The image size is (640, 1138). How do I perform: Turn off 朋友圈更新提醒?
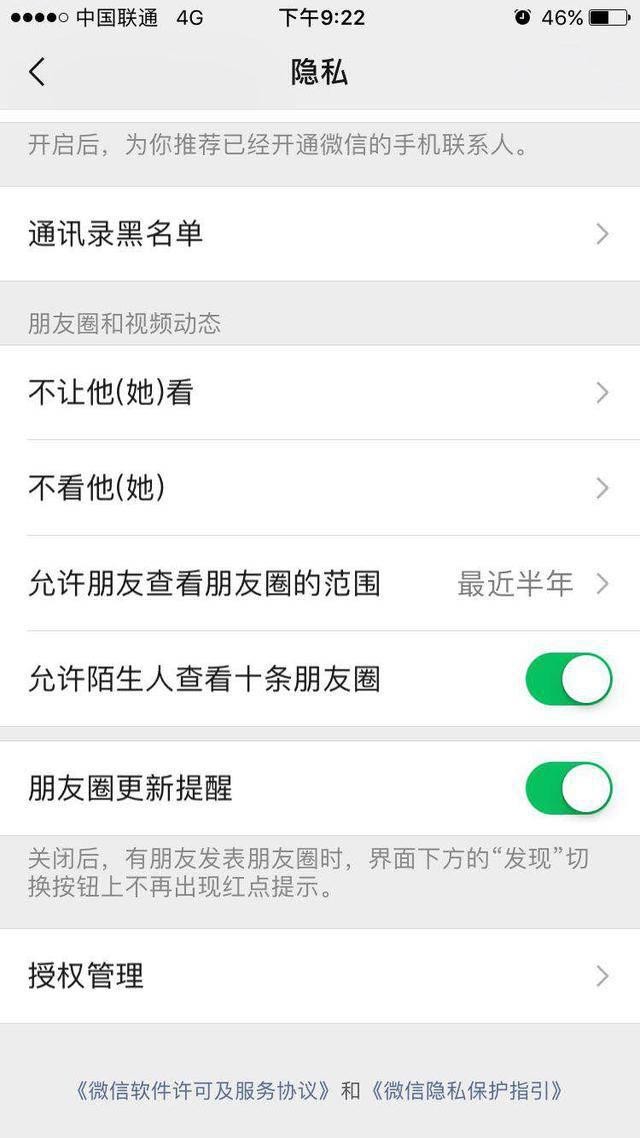568,788
